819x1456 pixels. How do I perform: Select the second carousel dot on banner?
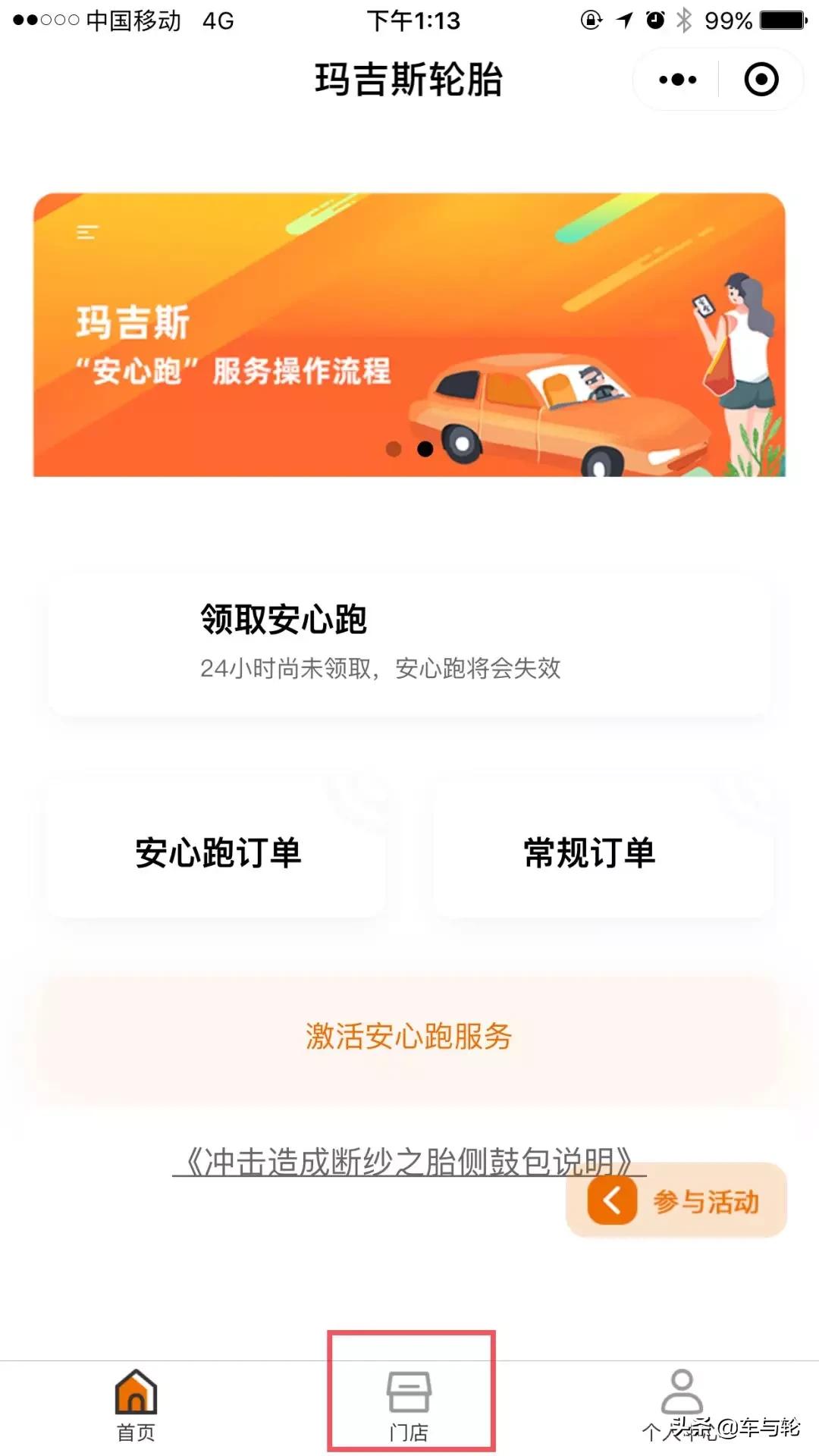coord(425,450)
